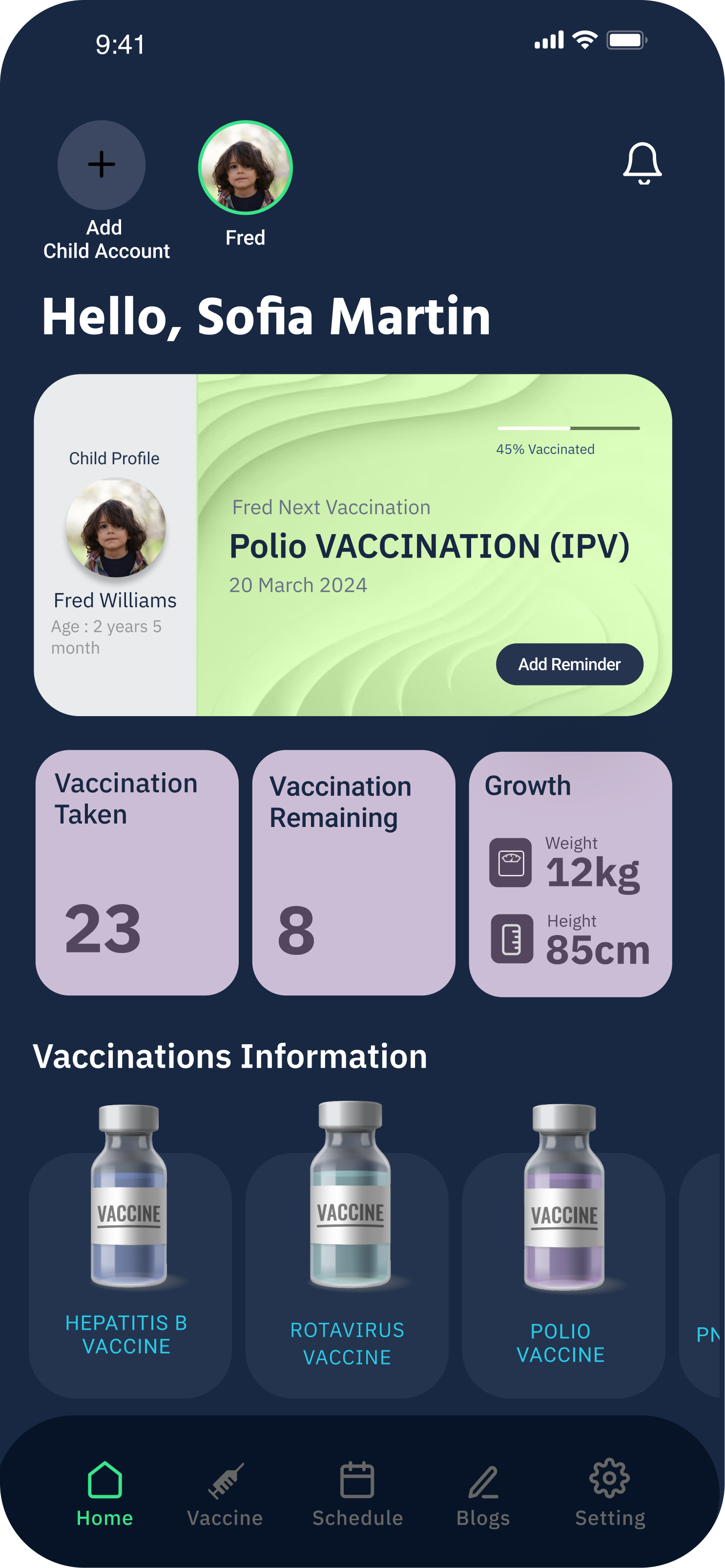This screenshot has height=1568, width=725.
Task: Select Fred's profile avatar
Action: pyautogui.click(x=245, y=167)
